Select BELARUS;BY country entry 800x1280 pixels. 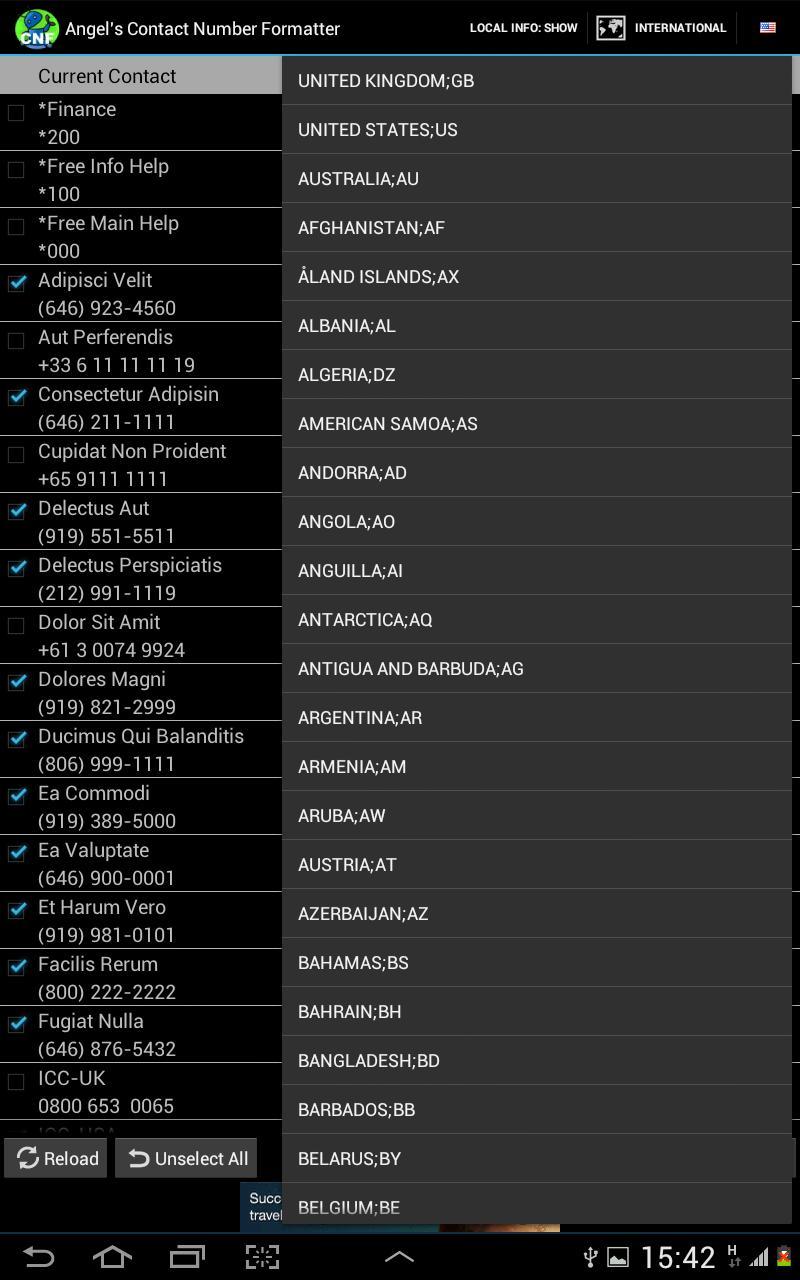click(536, 1159)
